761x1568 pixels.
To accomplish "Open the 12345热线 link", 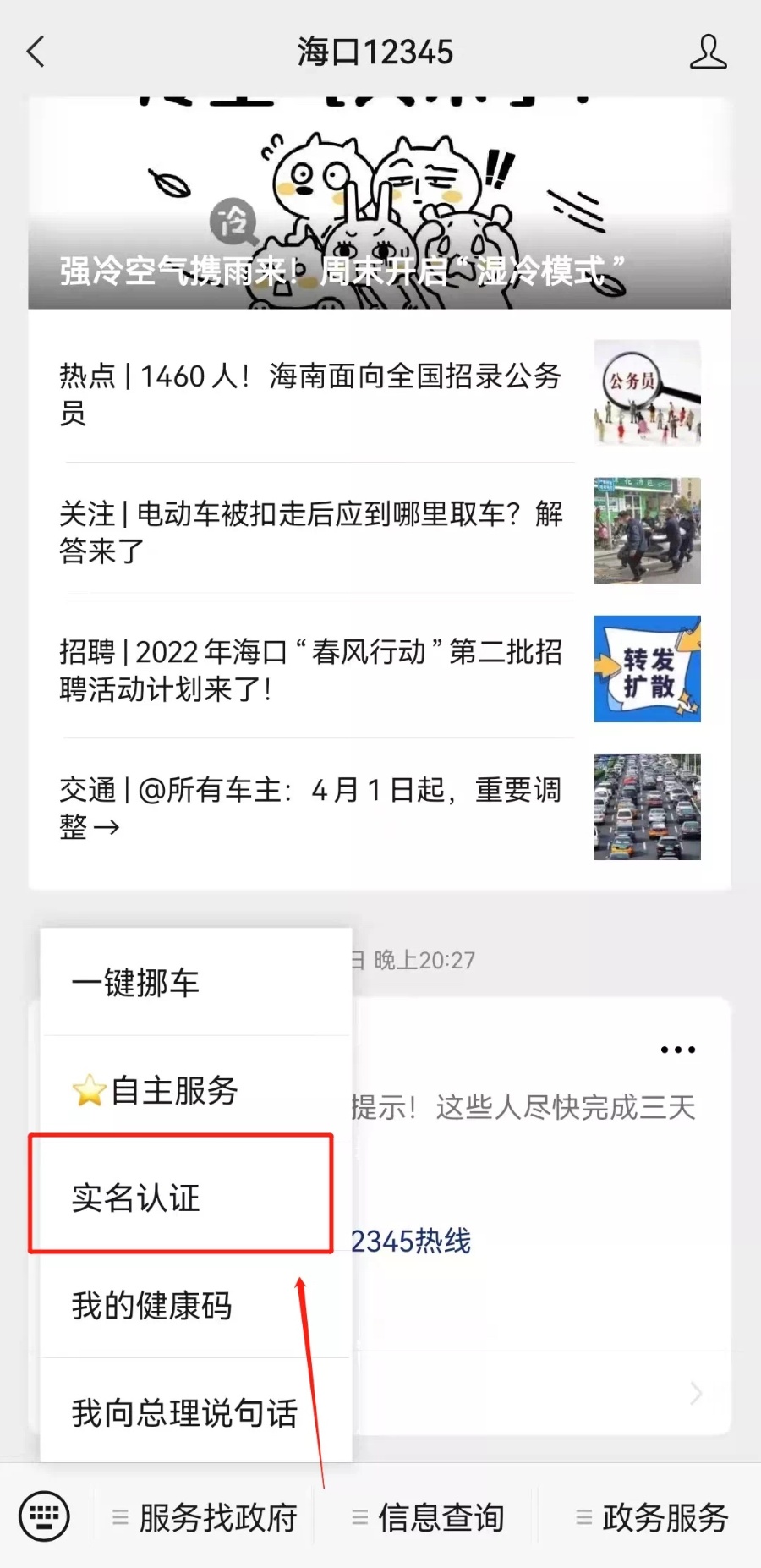I will [x=411, y=1241].
